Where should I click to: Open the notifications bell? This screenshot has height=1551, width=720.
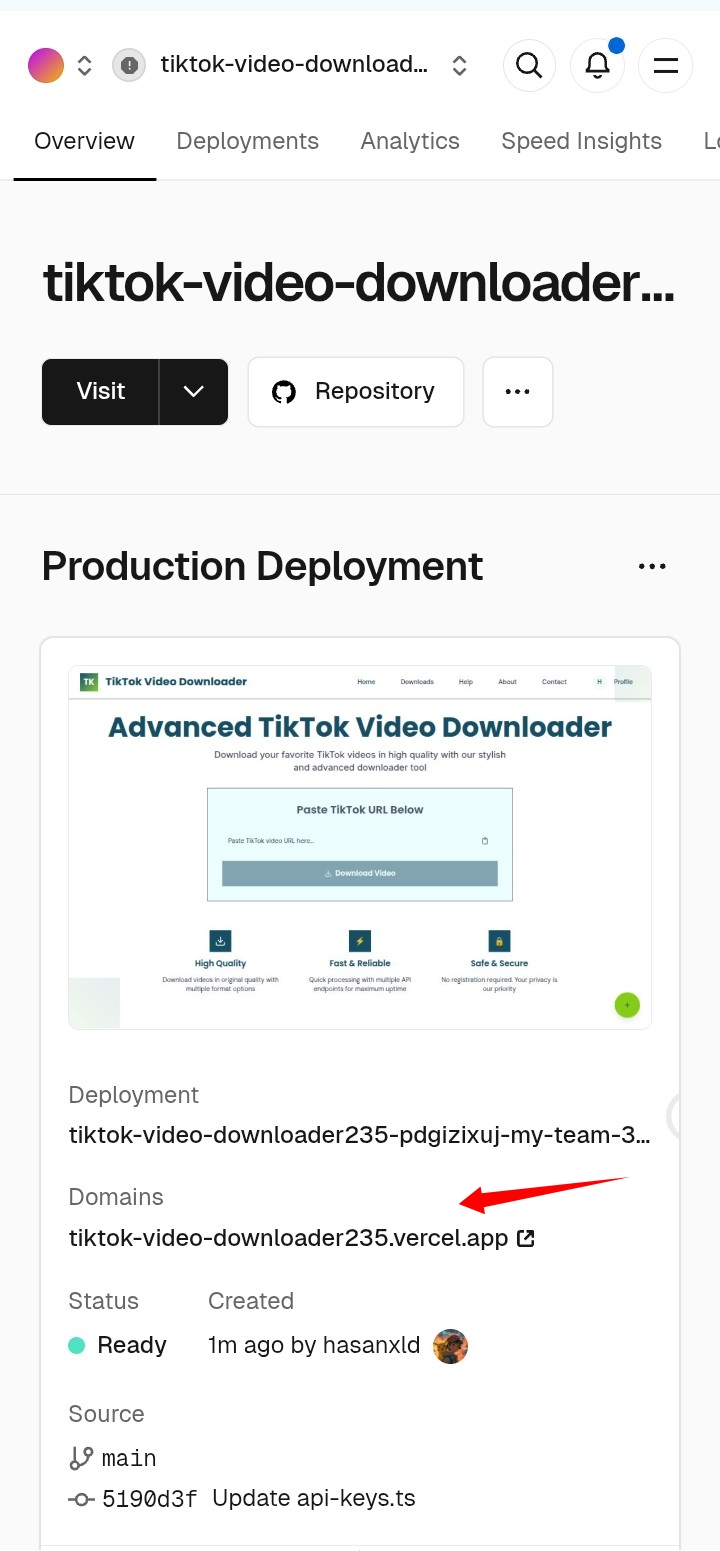tap(597, 66)
